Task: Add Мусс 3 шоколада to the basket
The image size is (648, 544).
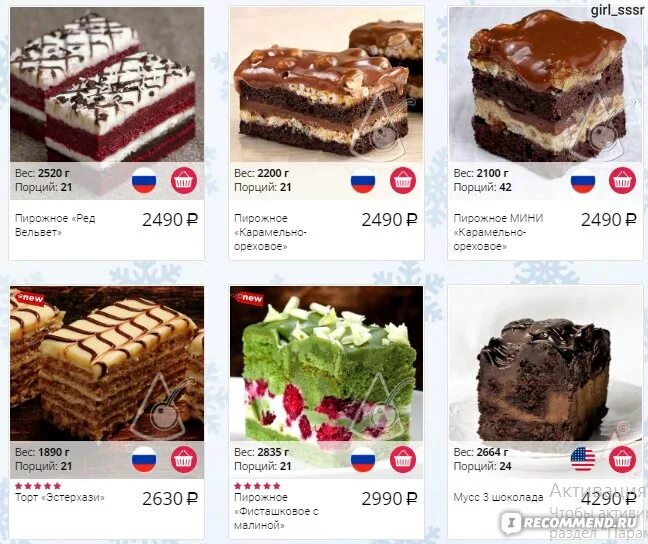Action: click(622, 460)
